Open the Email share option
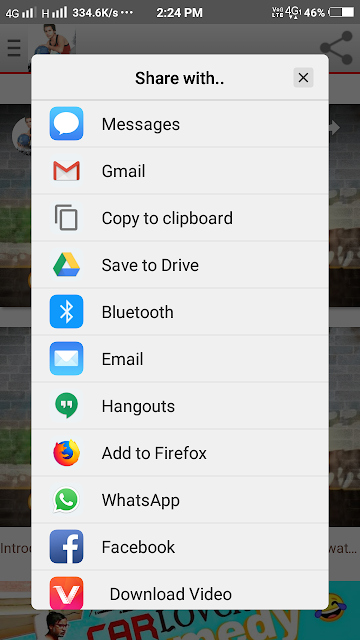Screen dimensions: 360x640 pyautogui.click(x=180, y=359)
